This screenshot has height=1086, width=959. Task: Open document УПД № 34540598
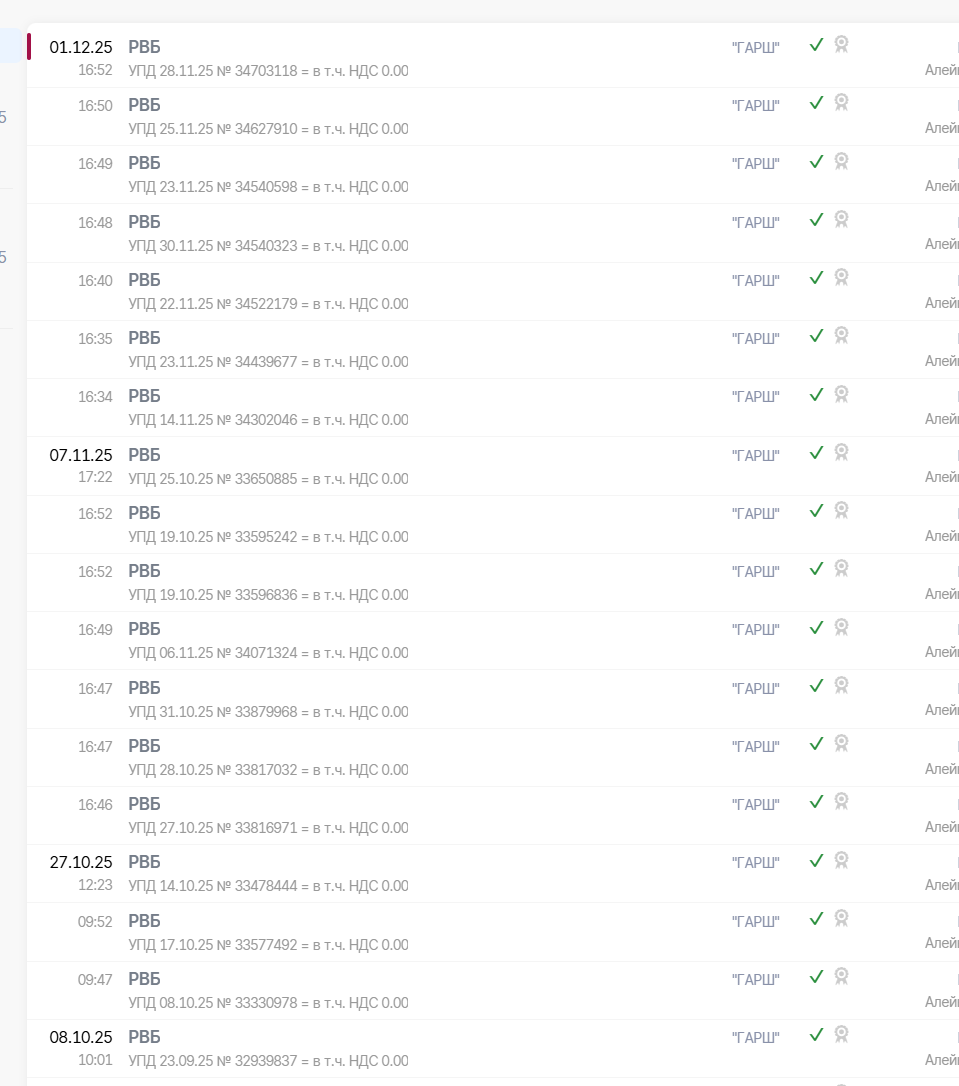click(268, 187)
